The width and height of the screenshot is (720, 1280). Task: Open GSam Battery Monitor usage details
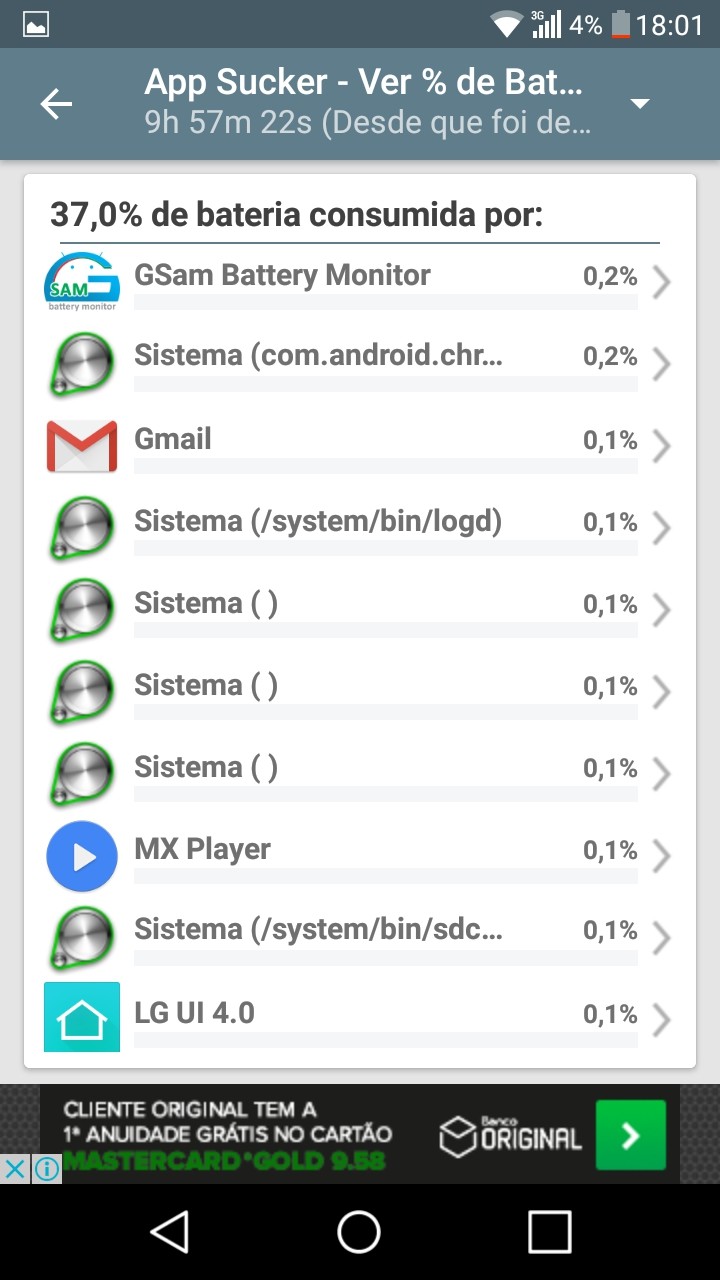pyautogui.click(x=360, y=282)
